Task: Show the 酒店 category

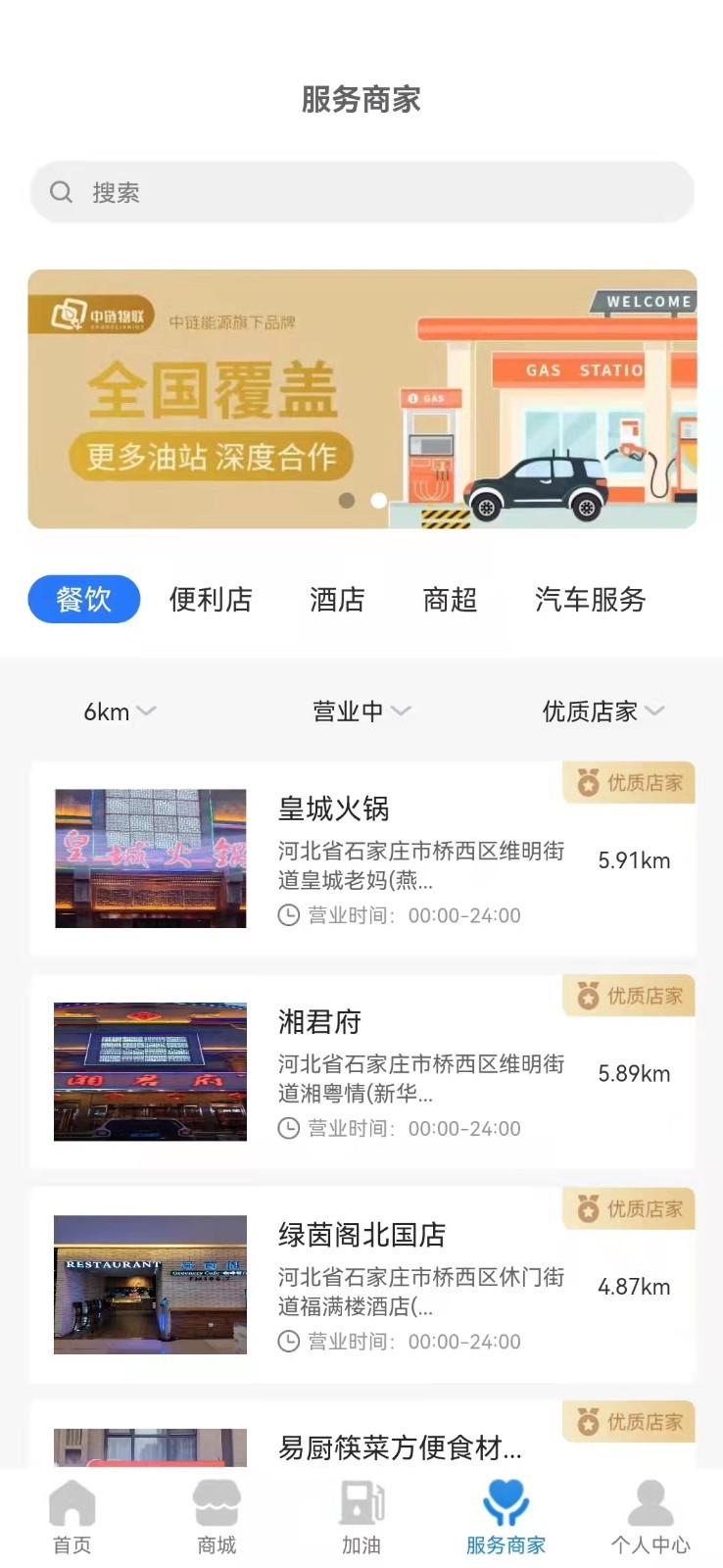Action: [x=337, y=599]
